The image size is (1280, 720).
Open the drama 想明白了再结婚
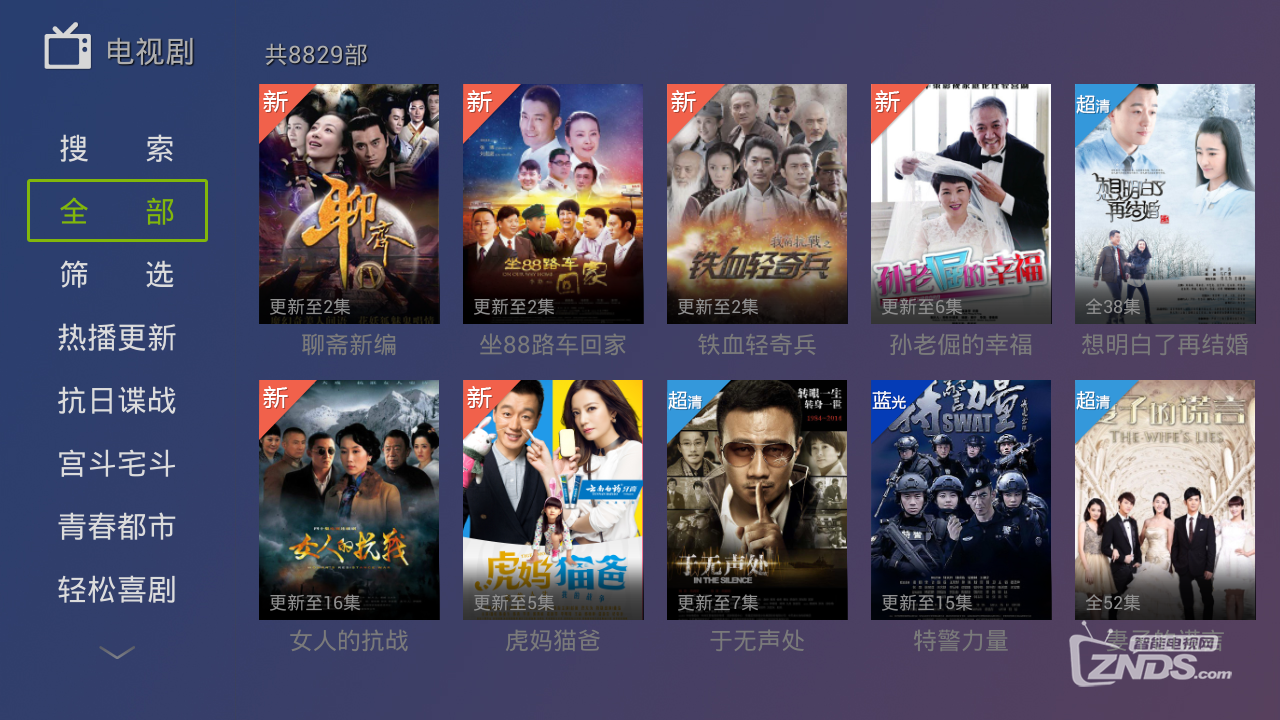tap(1165, 204)
